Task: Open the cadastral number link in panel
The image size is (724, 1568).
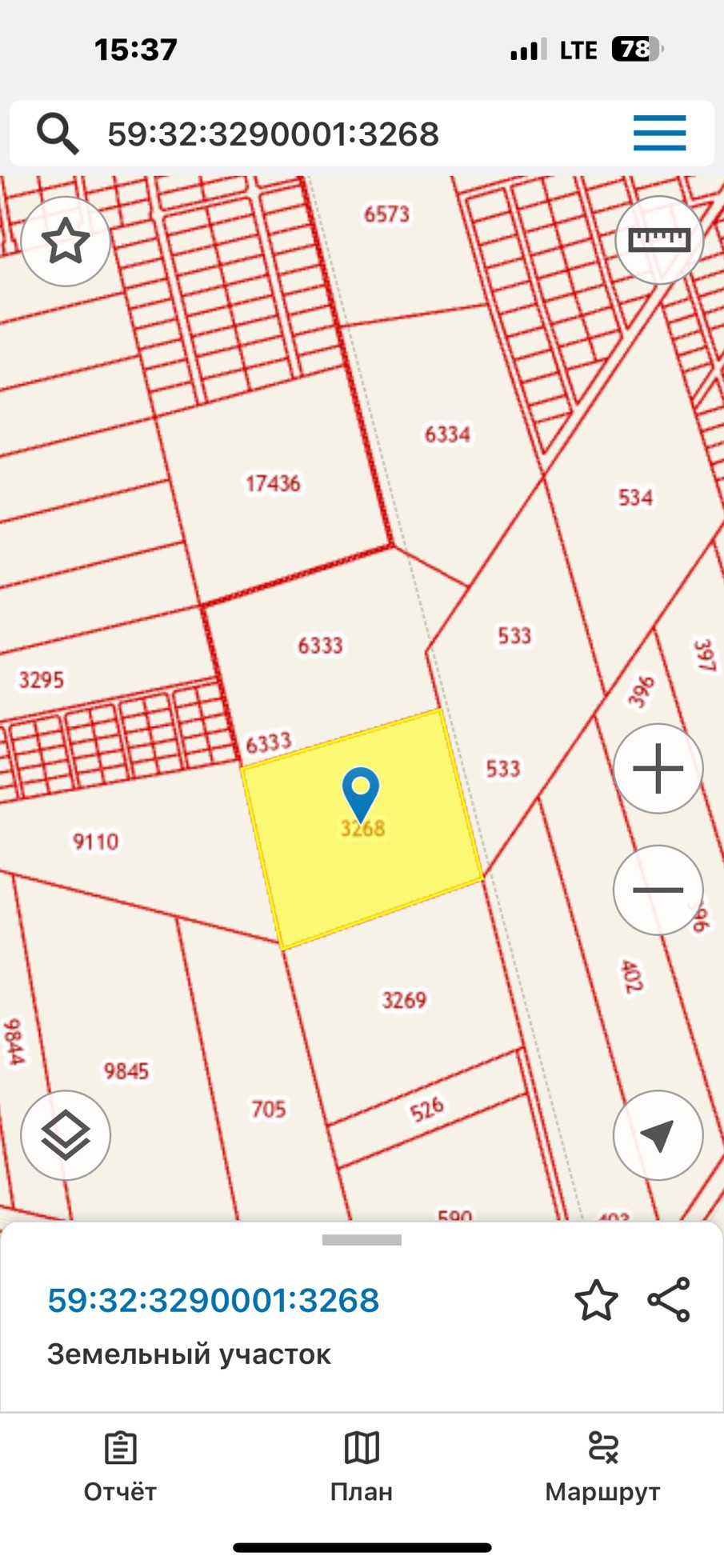Action: click(213, 1300)
